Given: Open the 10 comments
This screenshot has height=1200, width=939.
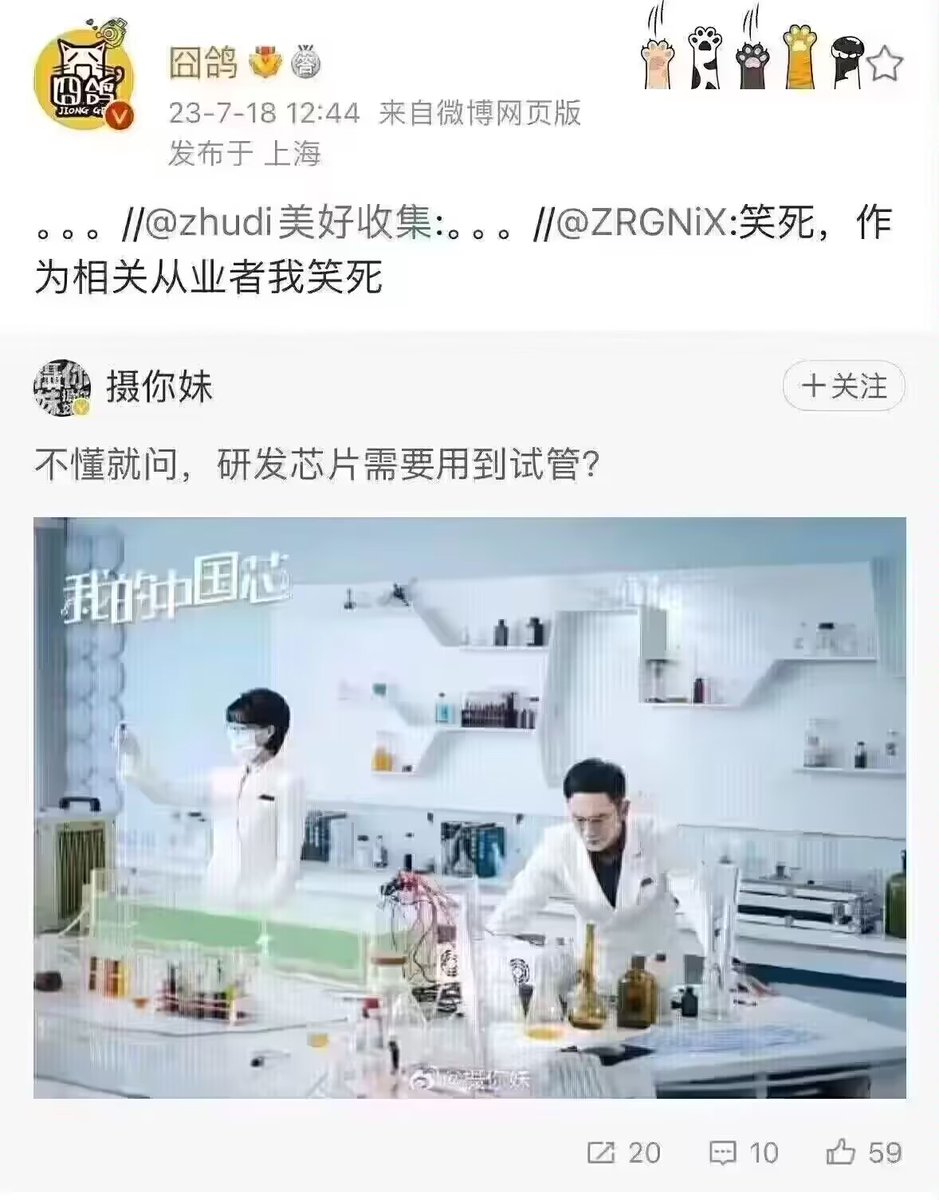Looking at the screenshot, I should pos(743,1152).
